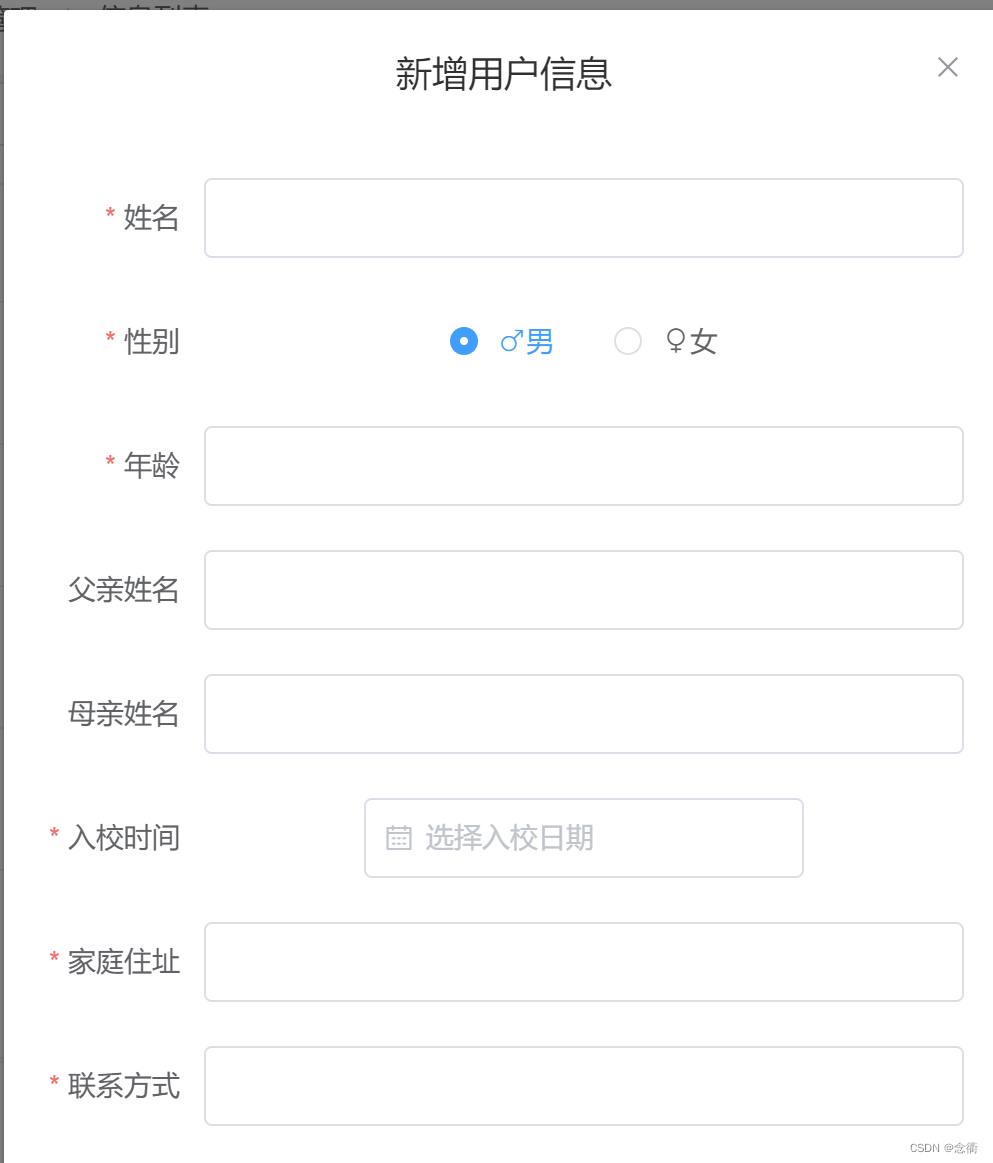Tap the 父亲姓名 input box

click(583, 590)
